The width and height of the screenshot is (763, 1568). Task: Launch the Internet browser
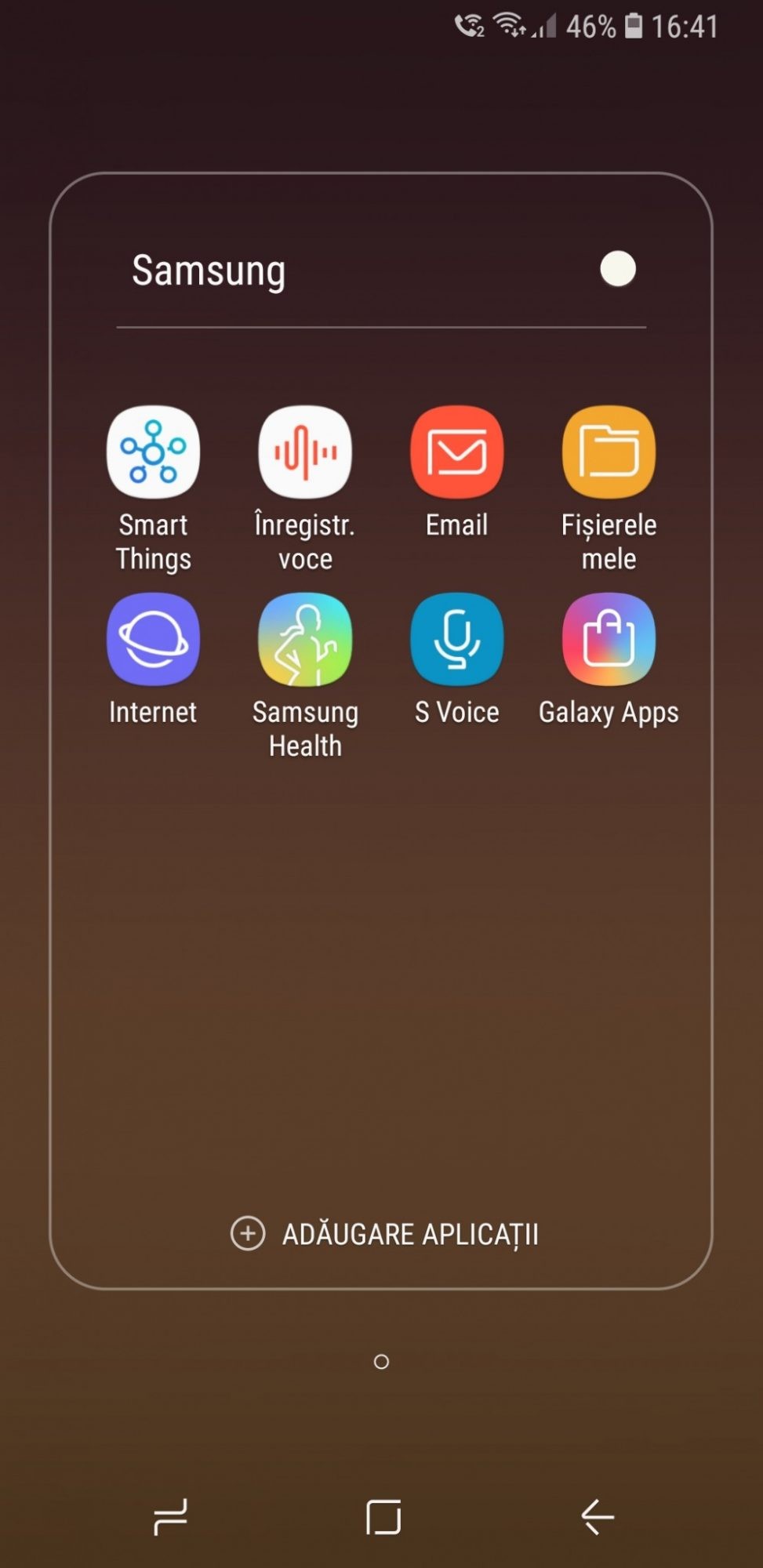pos(153,640)
